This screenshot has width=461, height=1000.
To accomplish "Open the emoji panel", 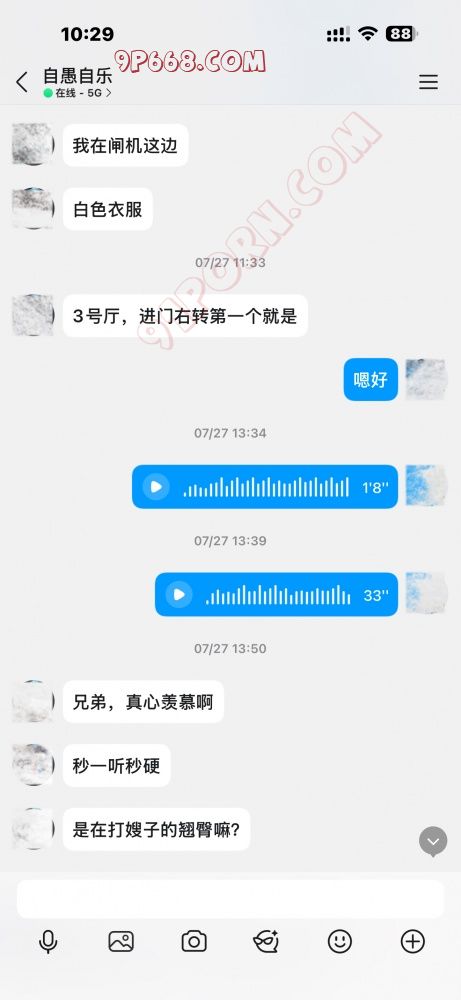I will click(x=340, y=941).
